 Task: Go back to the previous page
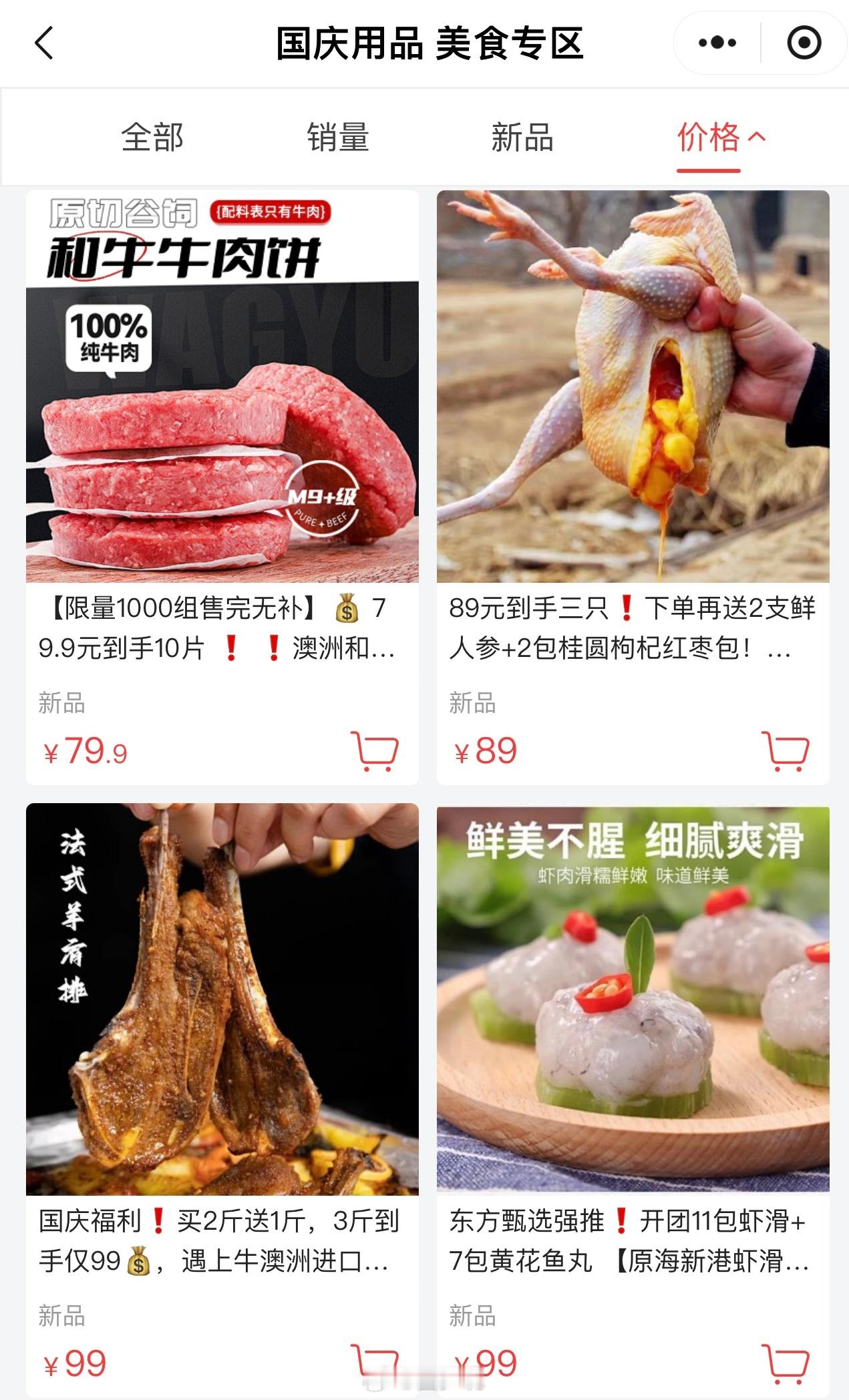pos(44,43)
